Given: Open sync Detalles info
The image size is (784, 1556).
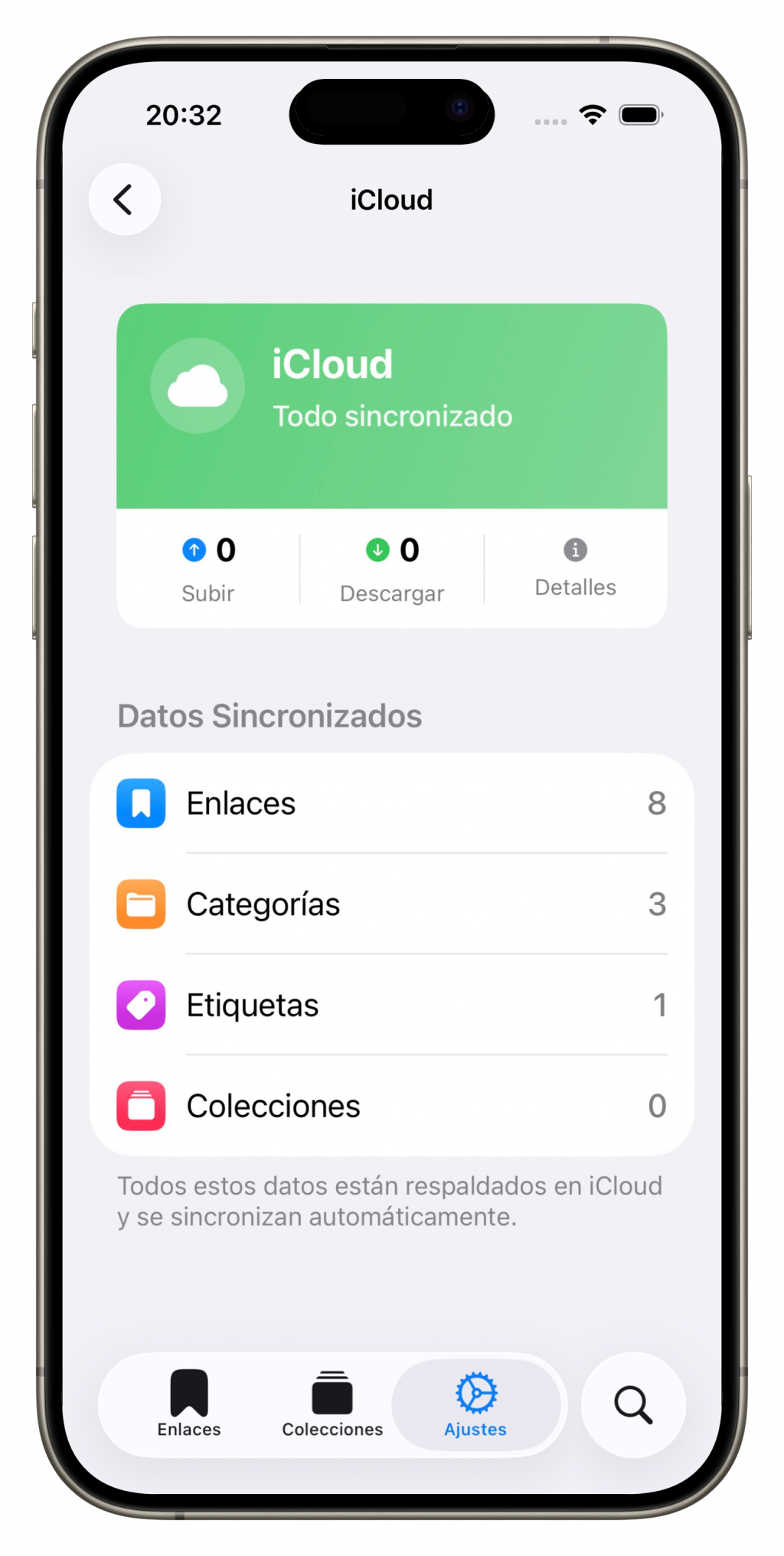Looking at the screenshot, I should (x=575, y=567).
